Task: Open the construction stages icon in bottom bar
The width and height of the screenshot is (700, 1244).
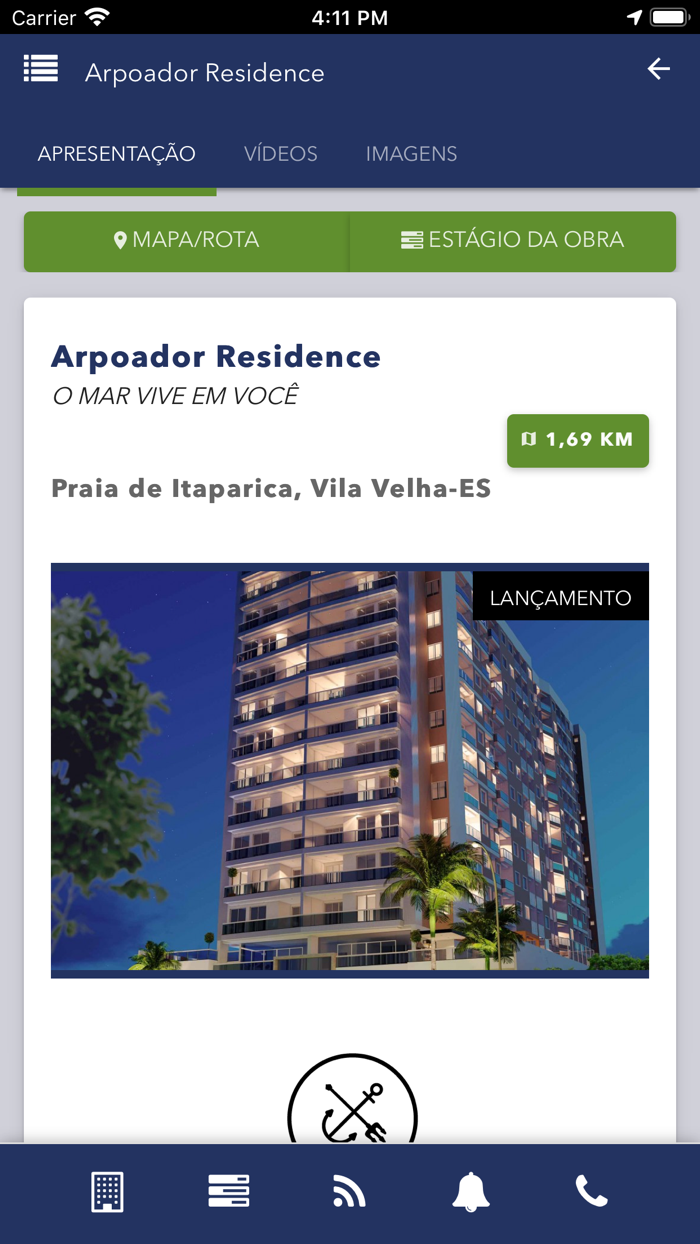Action: (229, 1192)
